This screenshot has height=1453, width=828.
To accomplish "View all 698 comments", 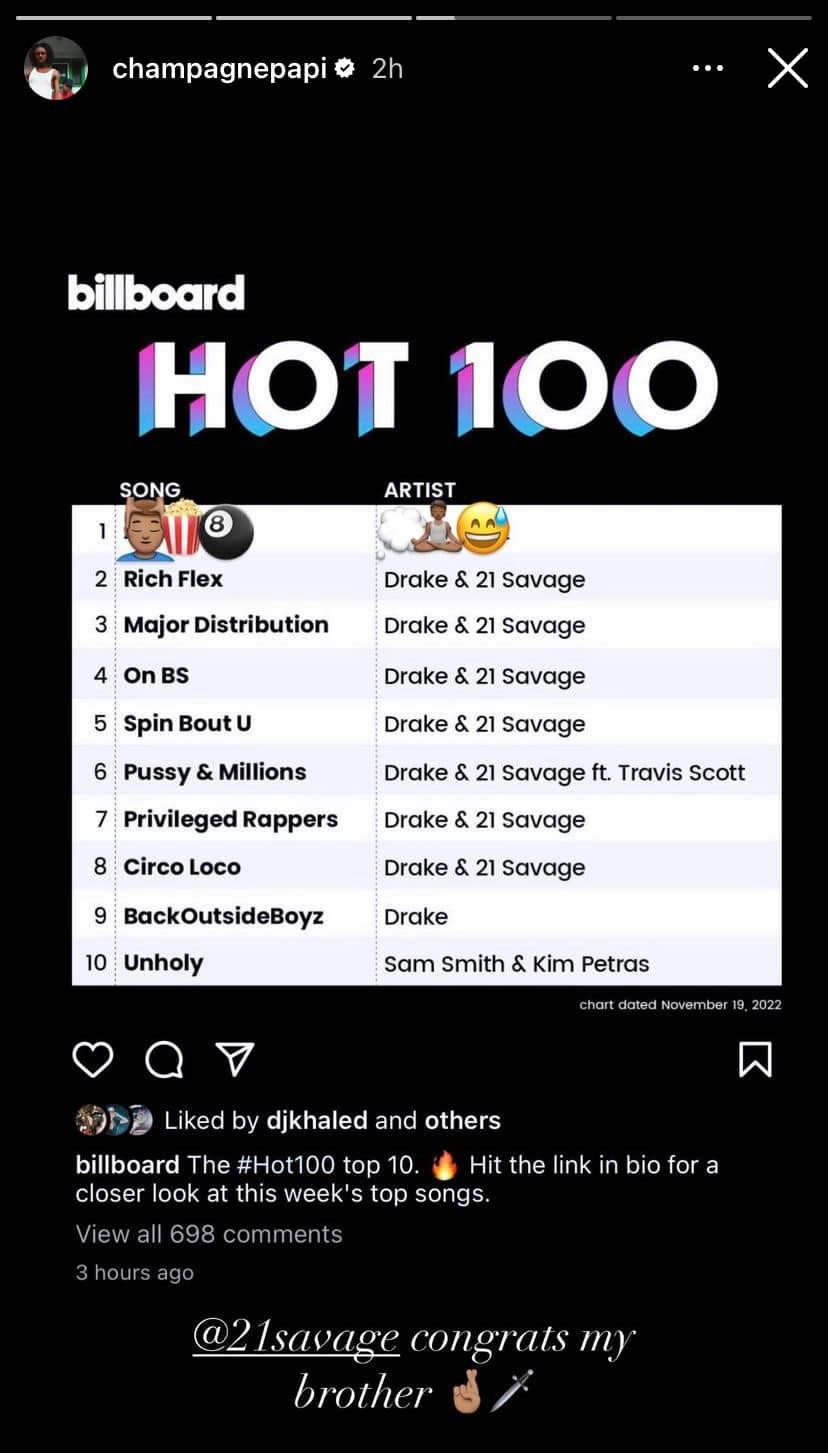I will point(208,1235).
